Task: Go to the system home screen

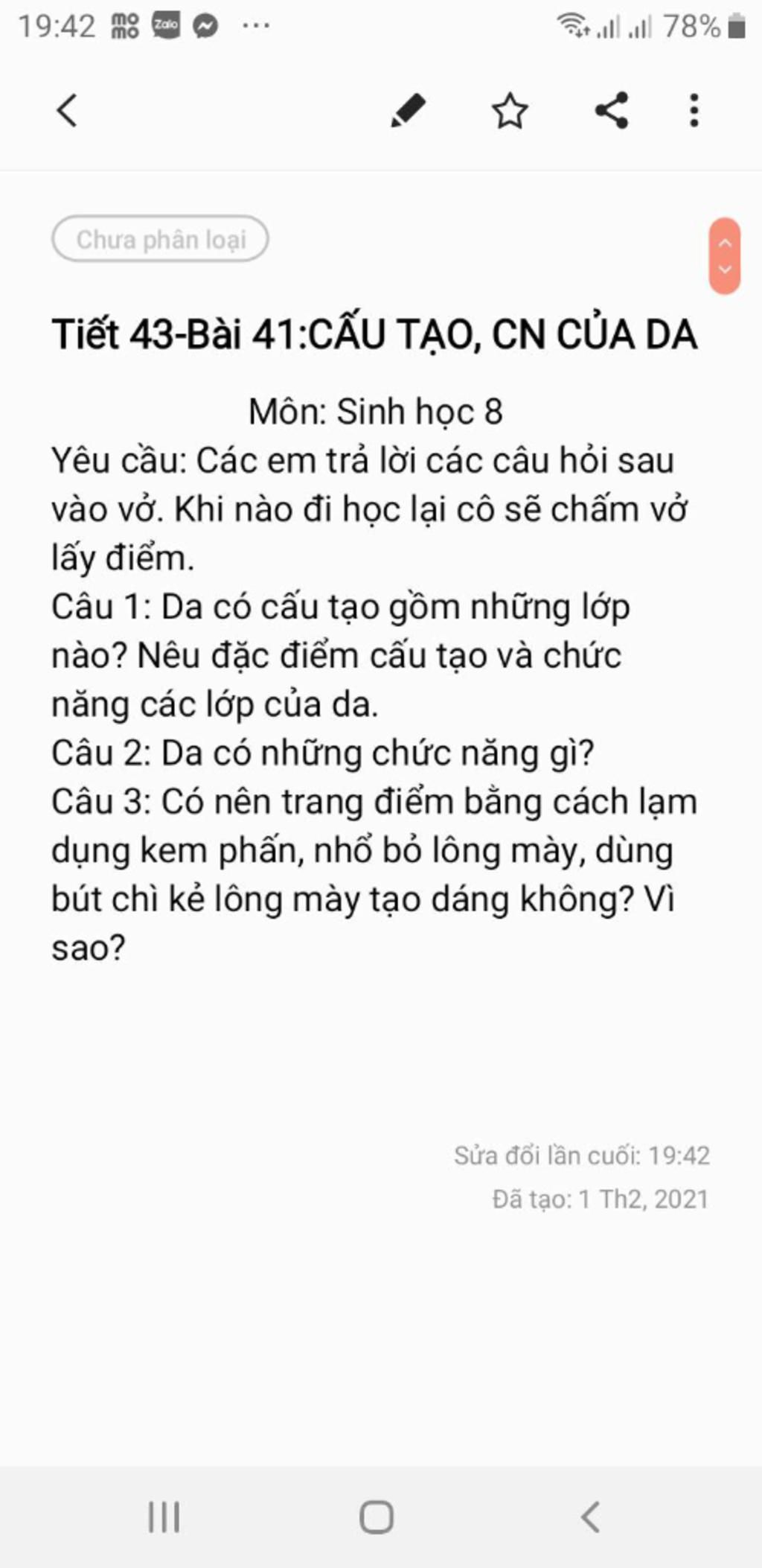Action: coord(377,1517)
